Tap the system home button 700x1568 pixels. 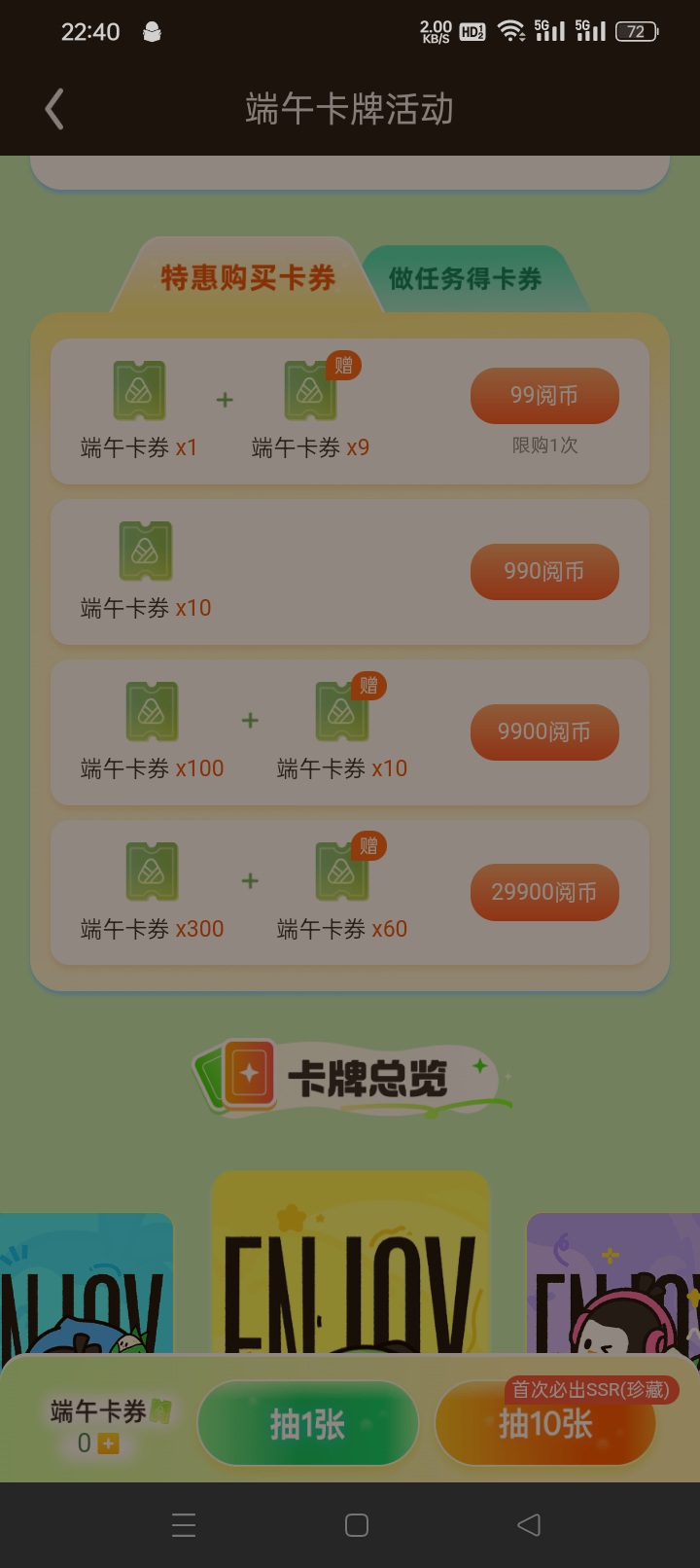click(x=357, y=1525)
